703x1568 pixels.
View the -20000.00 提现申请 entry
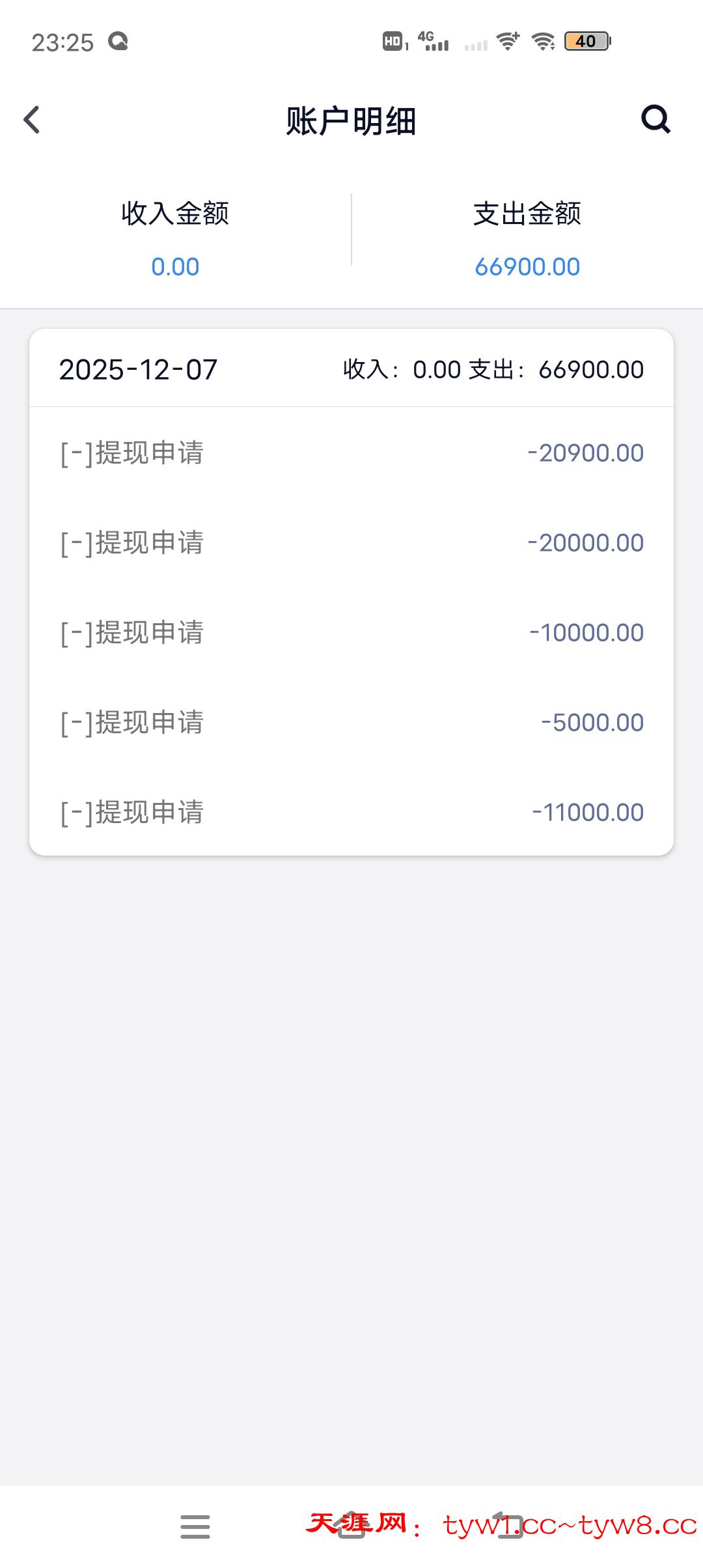351,543
